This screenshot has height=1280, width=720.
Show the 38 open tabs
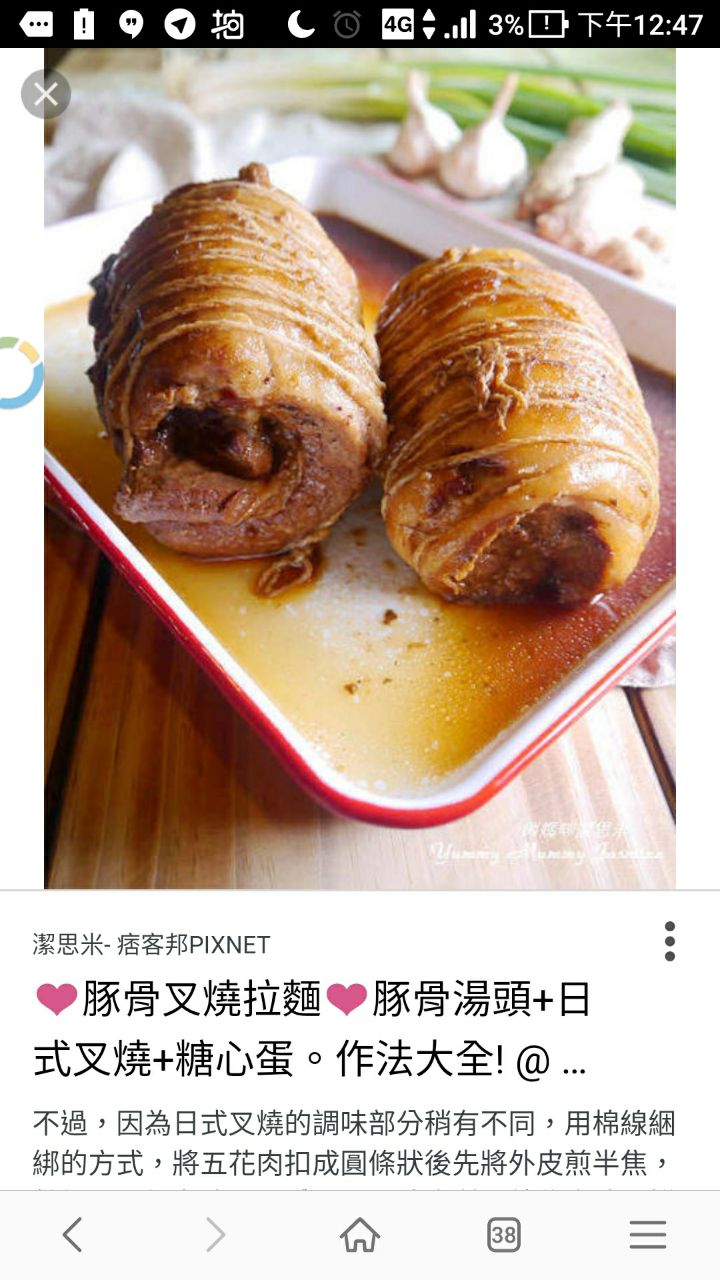pyautogui.click(x=504, y=1235)
